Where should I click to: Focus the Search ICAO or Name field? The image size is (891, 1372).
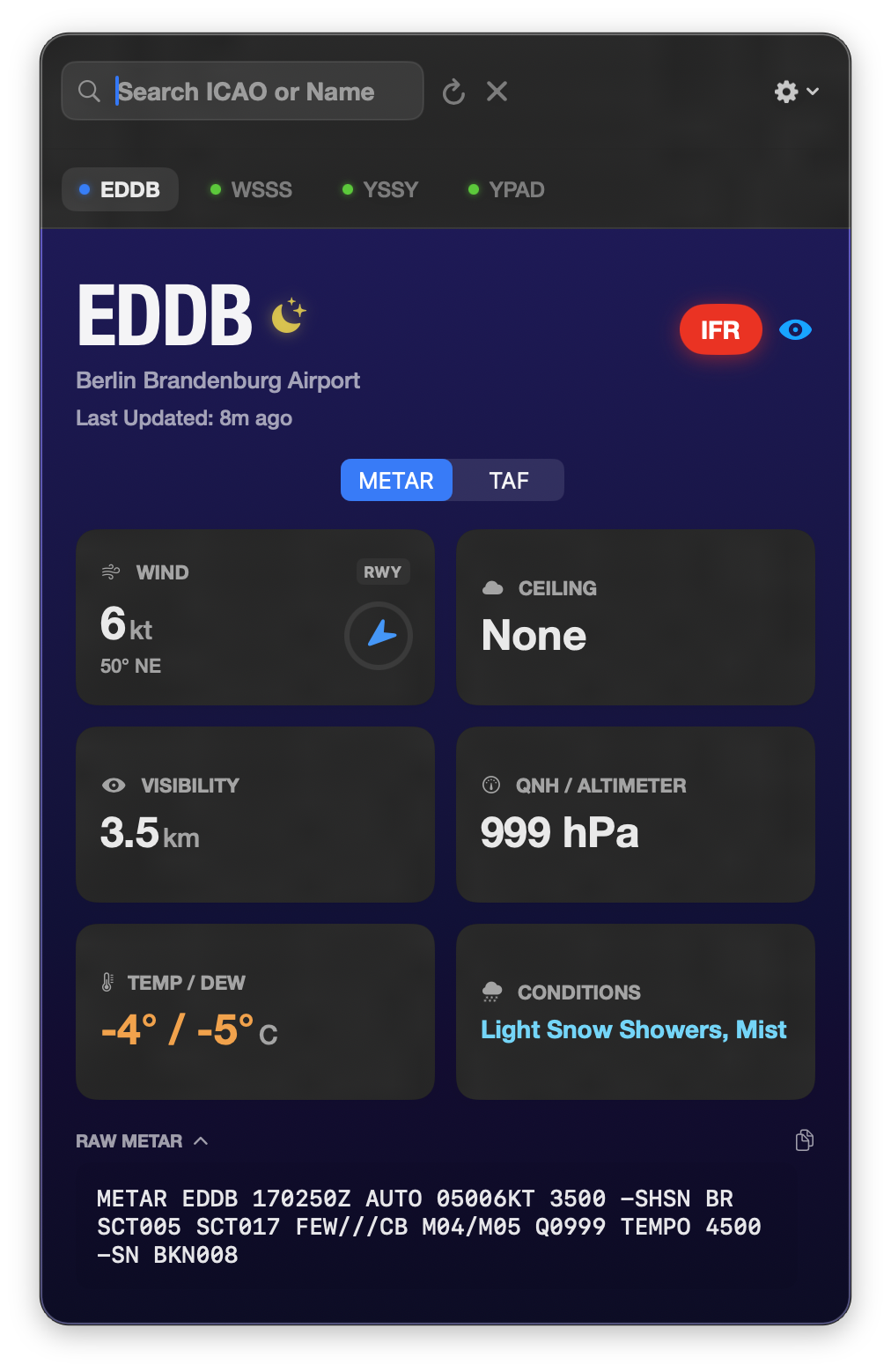(x=255, y=92)
